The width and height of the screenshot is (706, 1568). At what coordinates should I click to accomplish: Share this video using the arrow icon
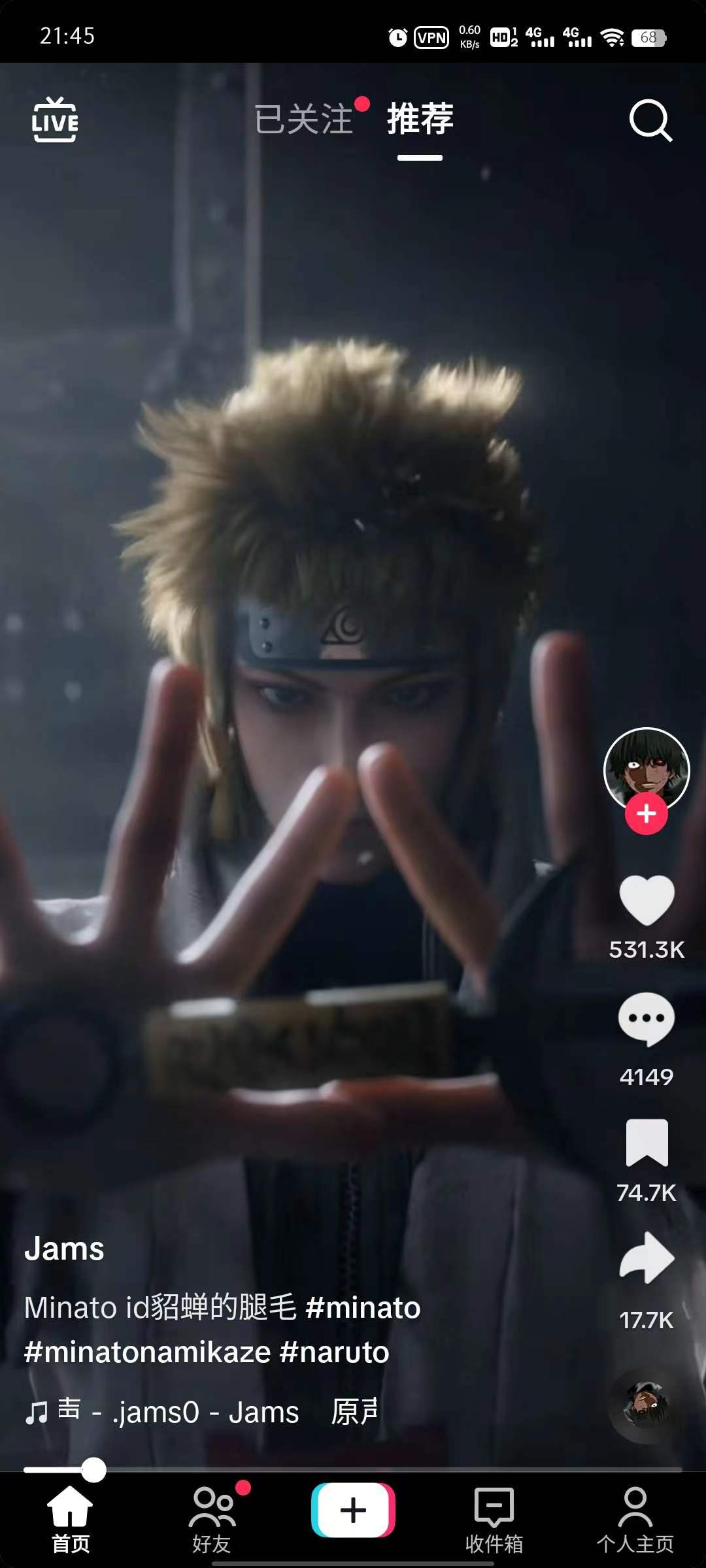[x=646, y=1258]
